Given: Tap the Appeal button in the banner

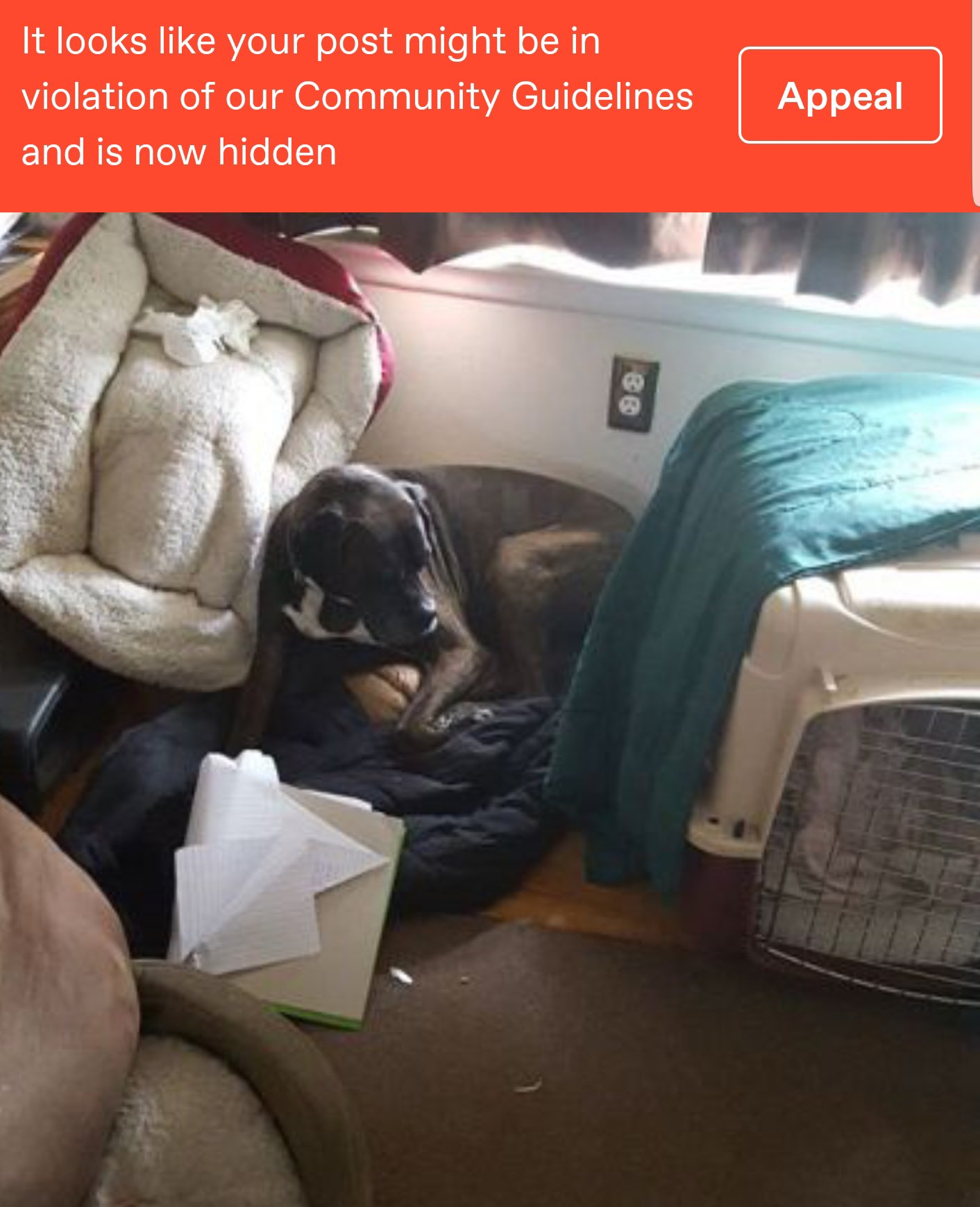Looking at the screenshot, I should click(840, 96).
